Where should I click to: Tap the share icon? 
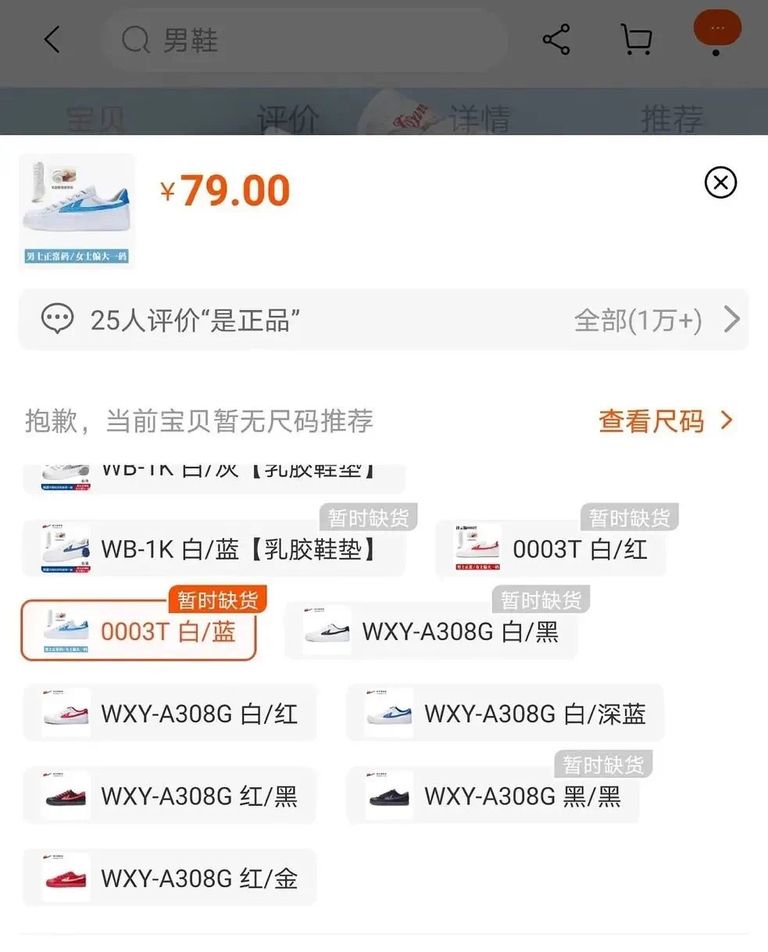click(557, 38)
